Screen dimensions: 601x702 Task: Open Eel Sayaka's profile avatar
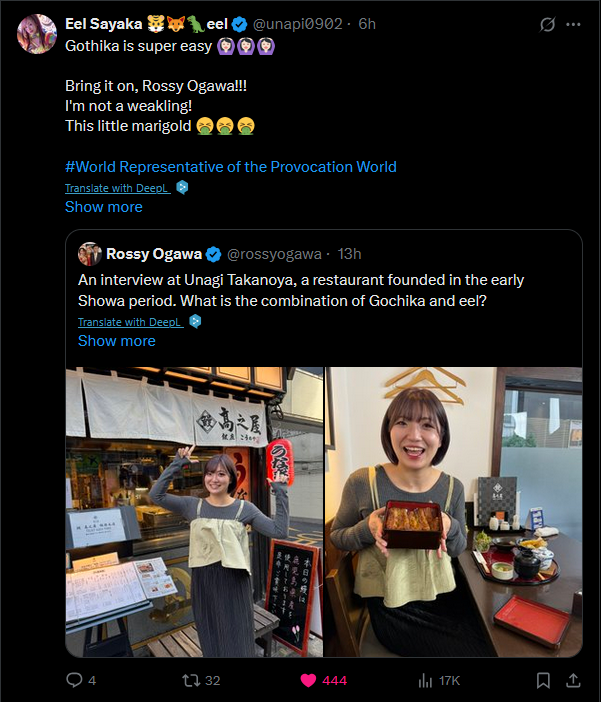click(36, 34)
